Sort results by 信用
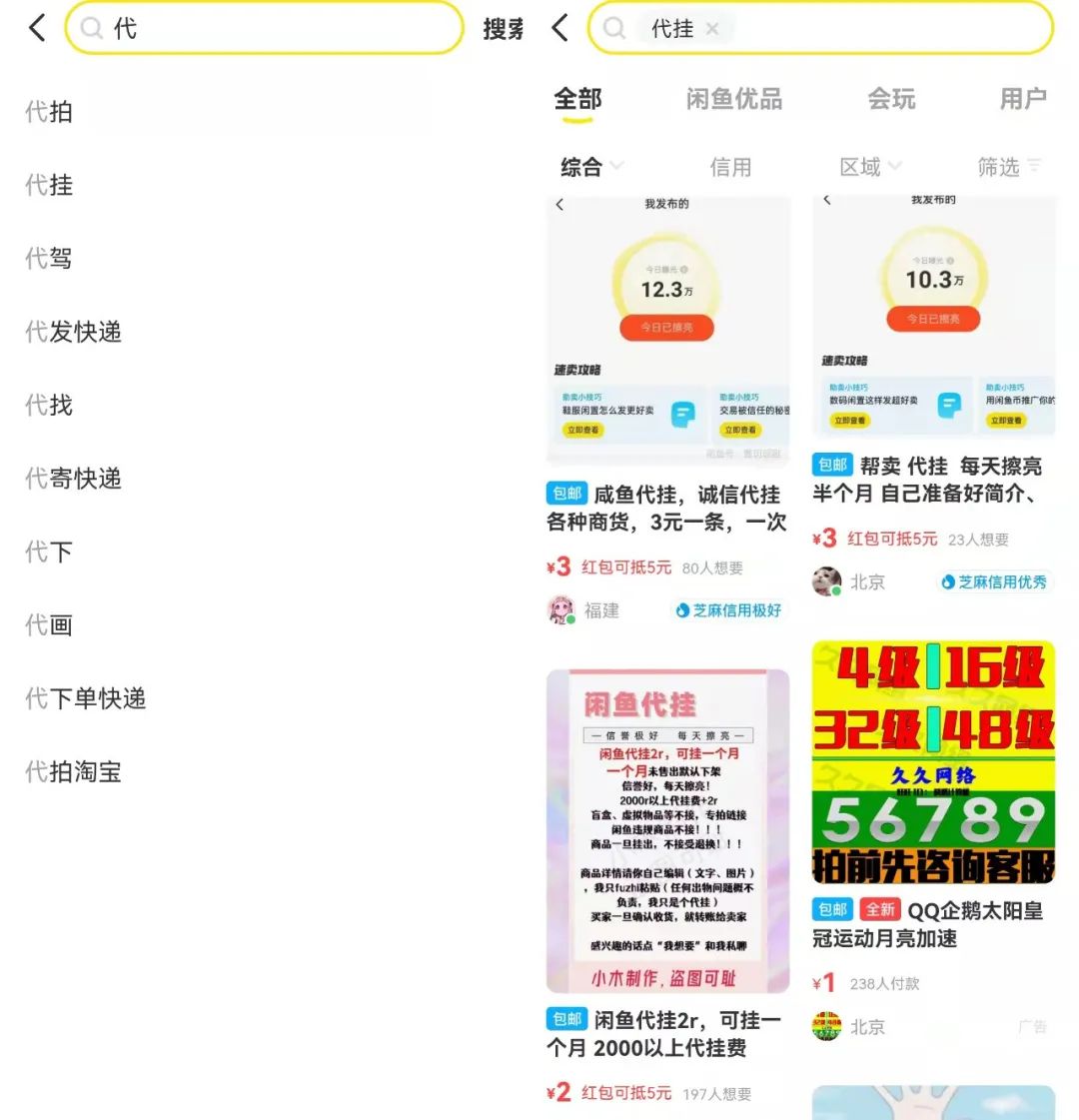 [x=730, y=167]
